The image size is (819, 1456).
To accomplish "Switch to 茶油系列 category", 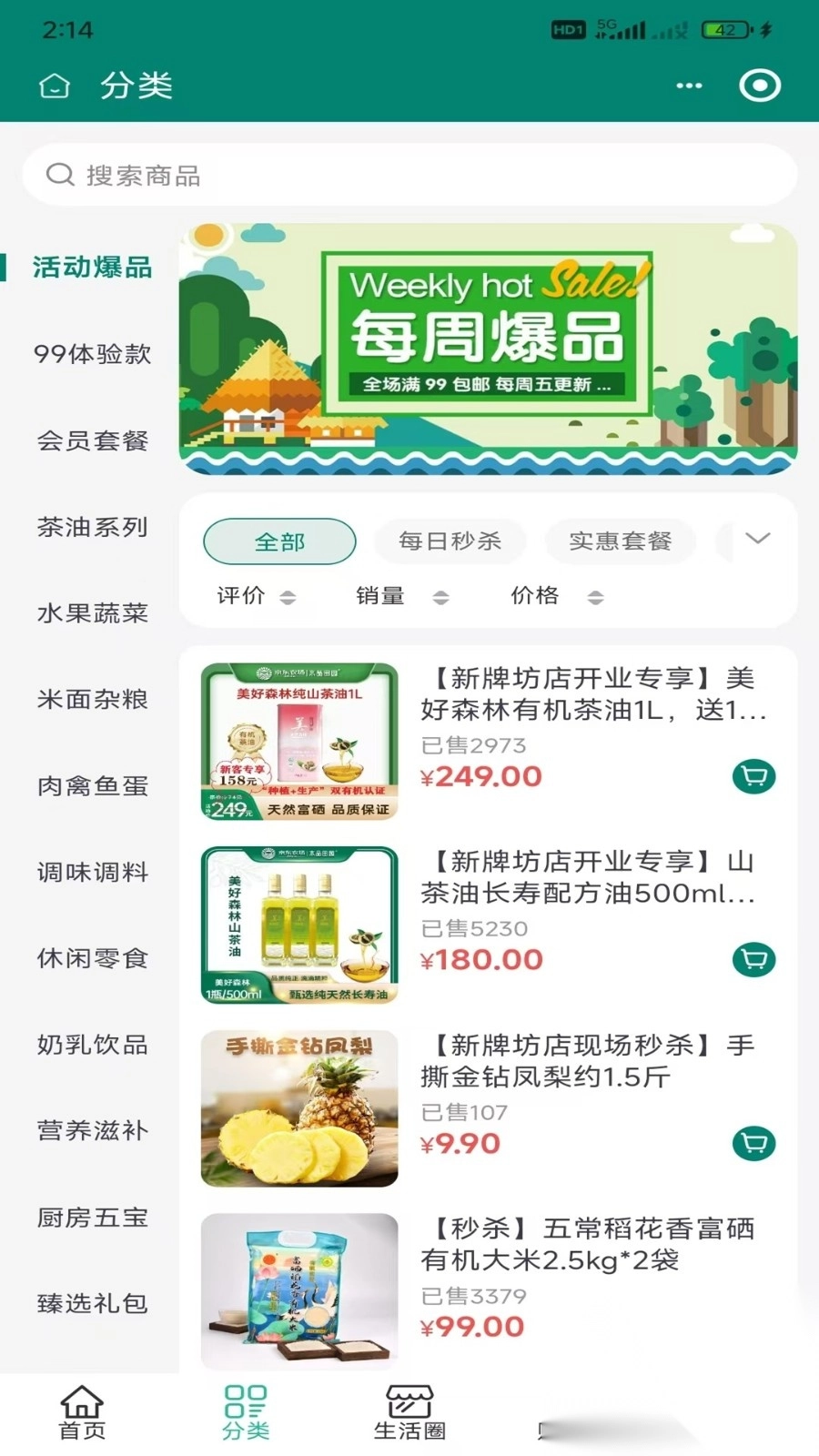I will [x=92, y=527].
